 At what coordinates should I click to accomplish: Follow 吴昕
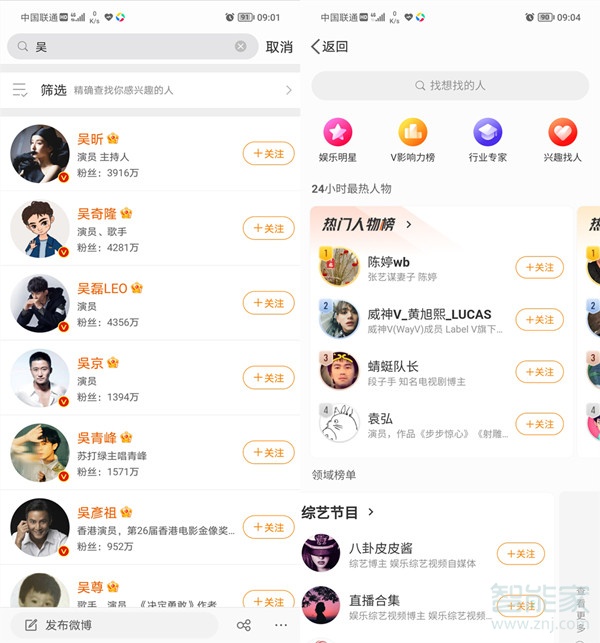pos(268,154)
